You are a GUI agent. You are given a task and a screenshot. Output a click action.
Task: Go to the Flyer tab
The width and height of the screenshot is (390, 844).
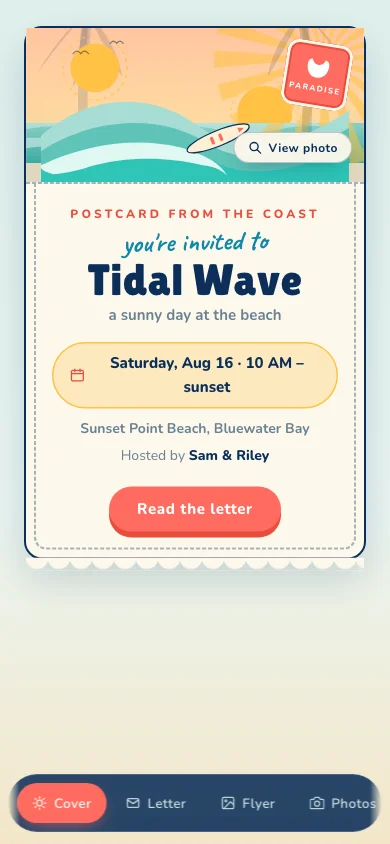(248, 803)
